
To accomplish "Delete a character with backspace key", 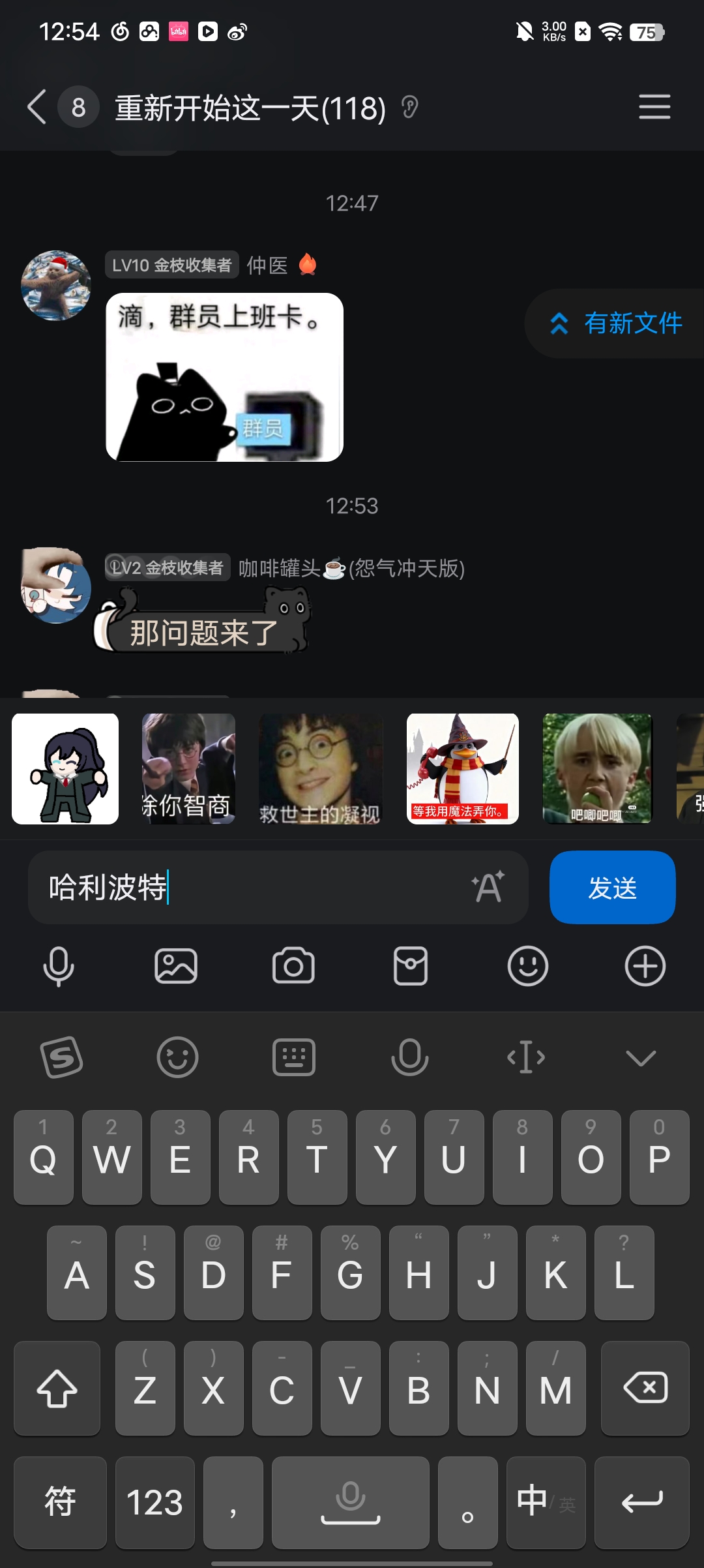I will (x=645, y=1387).
